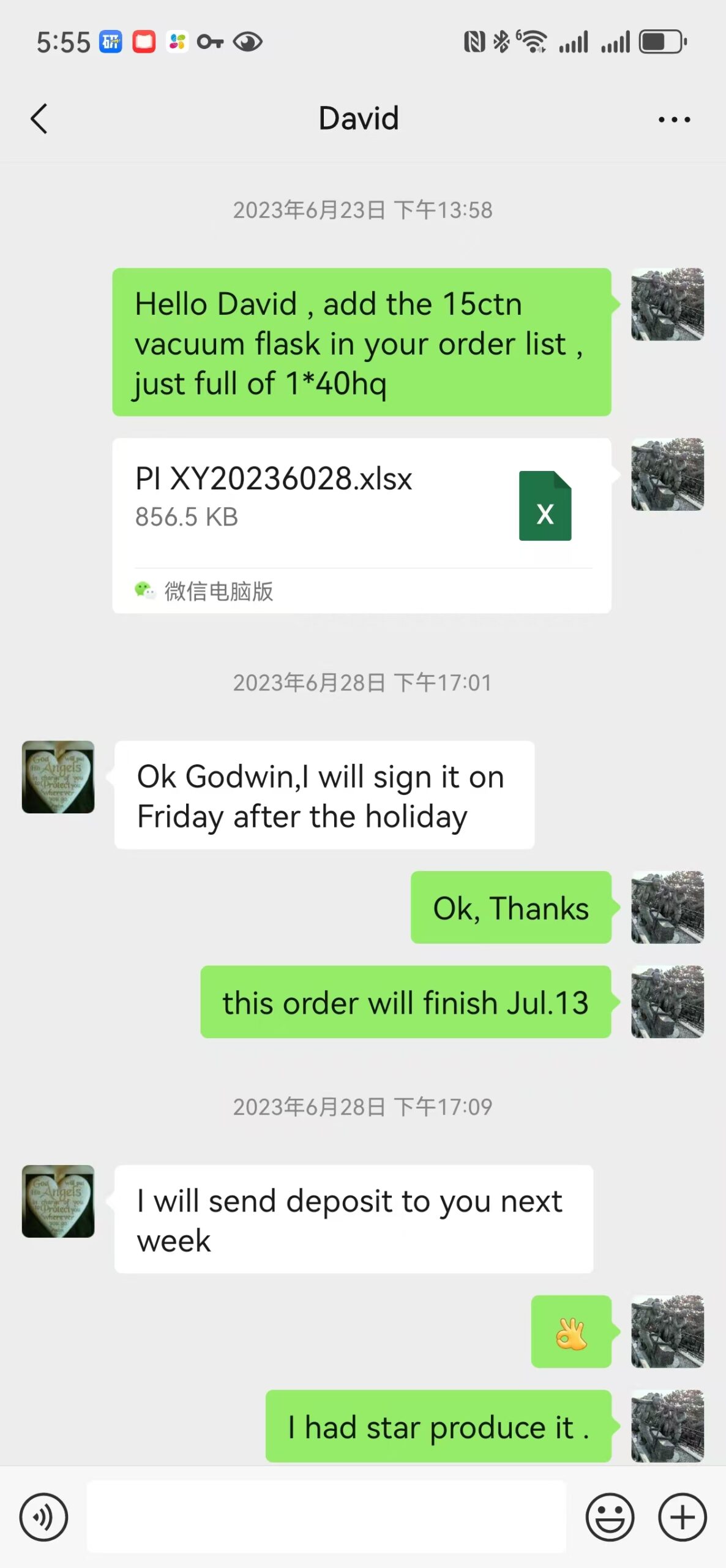Open the emoji sticker panel
The image size is (726, 1568).
coord(610,1517)
